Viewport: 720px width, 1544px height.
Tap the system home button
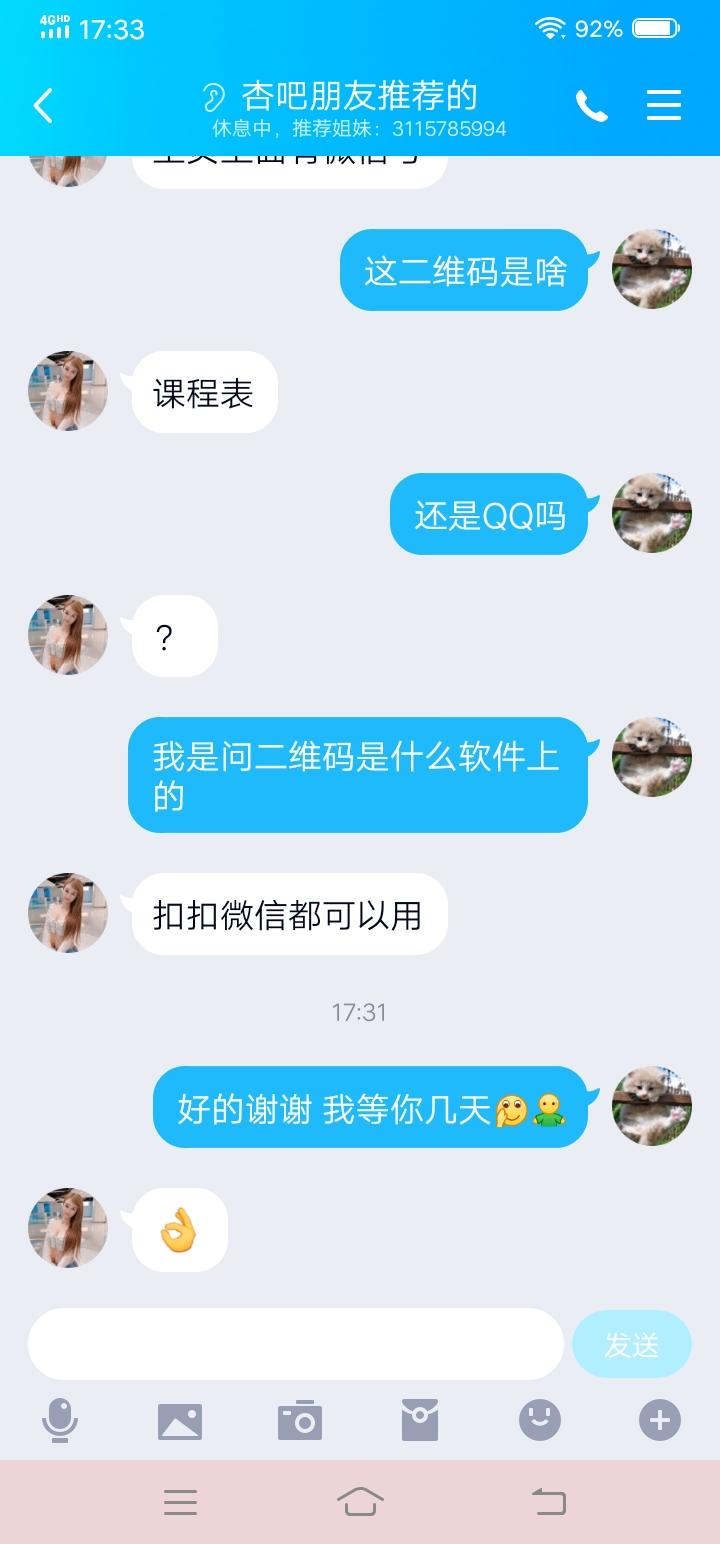(360, 1501)
